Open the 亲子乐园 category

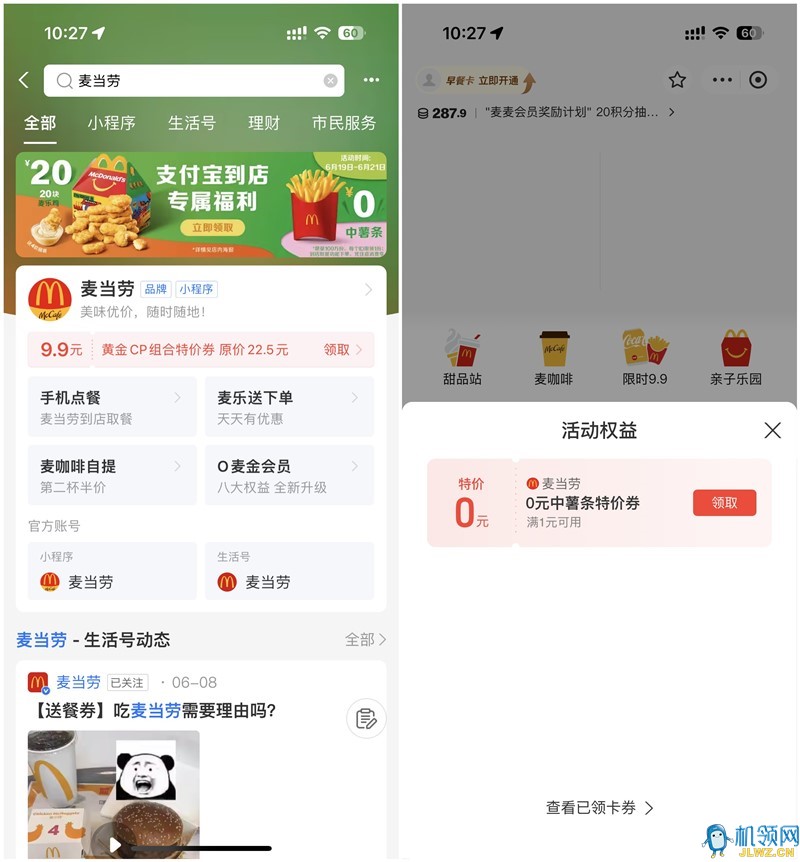pos(736,357)
